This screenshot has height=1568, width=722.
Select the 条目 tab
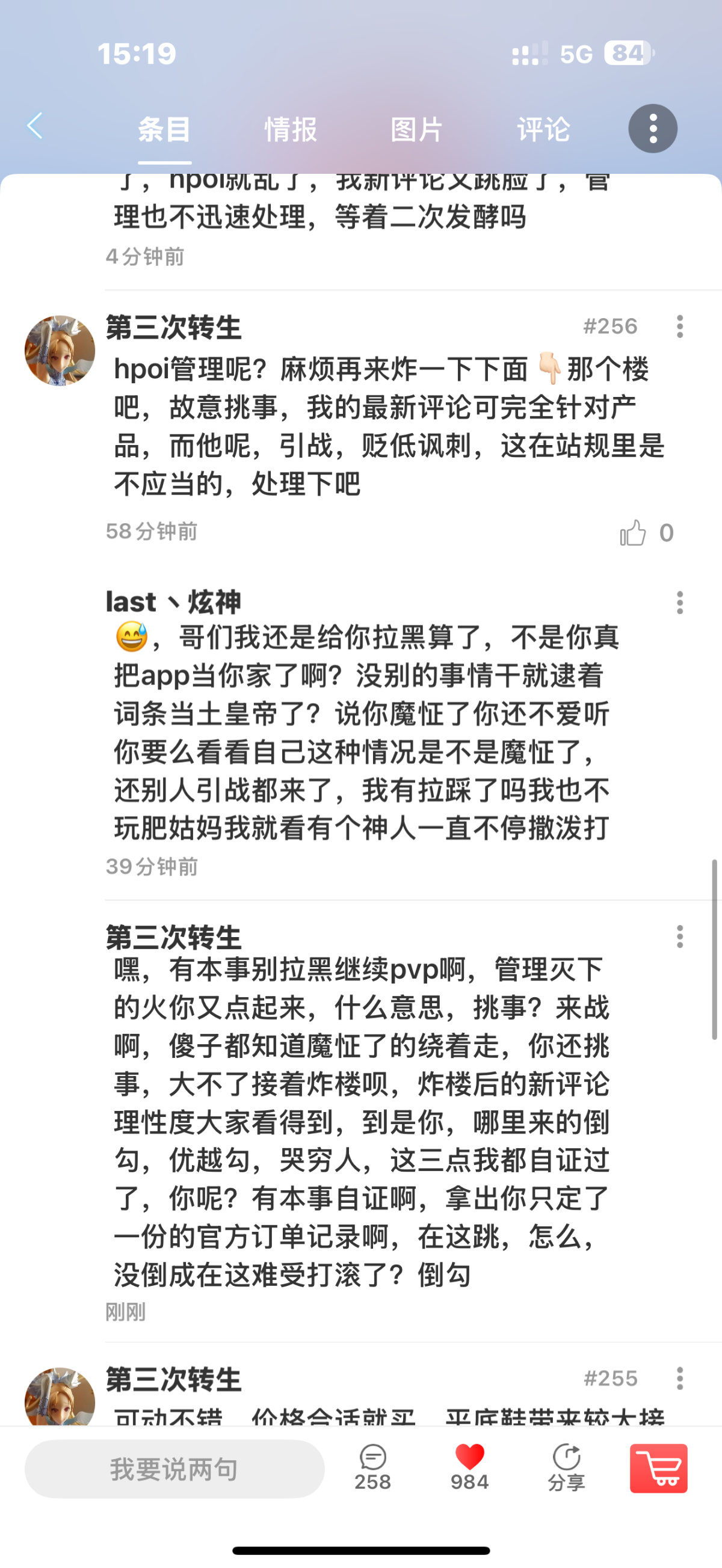pos(164,130)
